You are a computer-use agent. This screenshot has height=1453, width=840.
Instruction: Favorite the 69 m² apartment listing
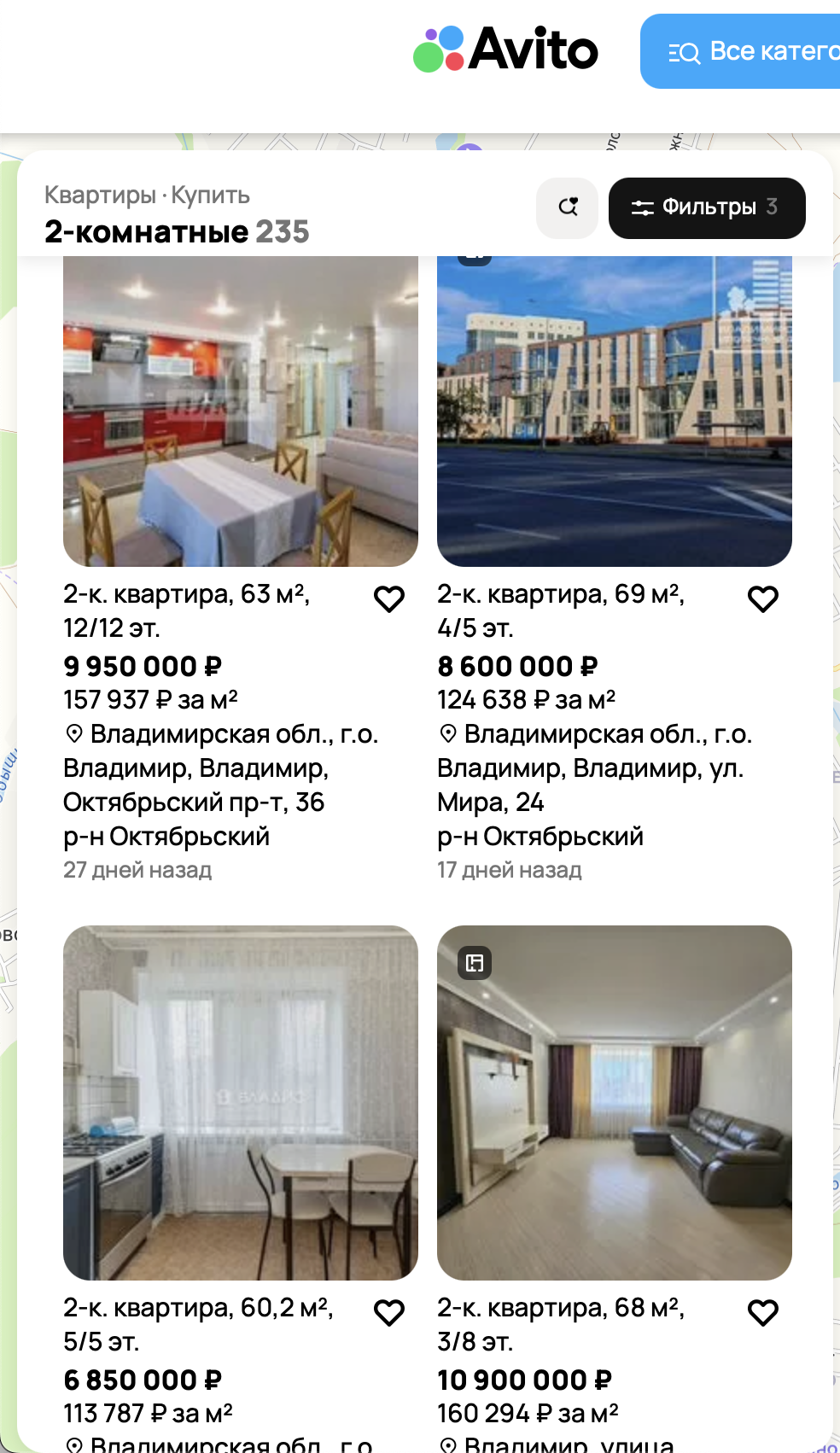763,599
